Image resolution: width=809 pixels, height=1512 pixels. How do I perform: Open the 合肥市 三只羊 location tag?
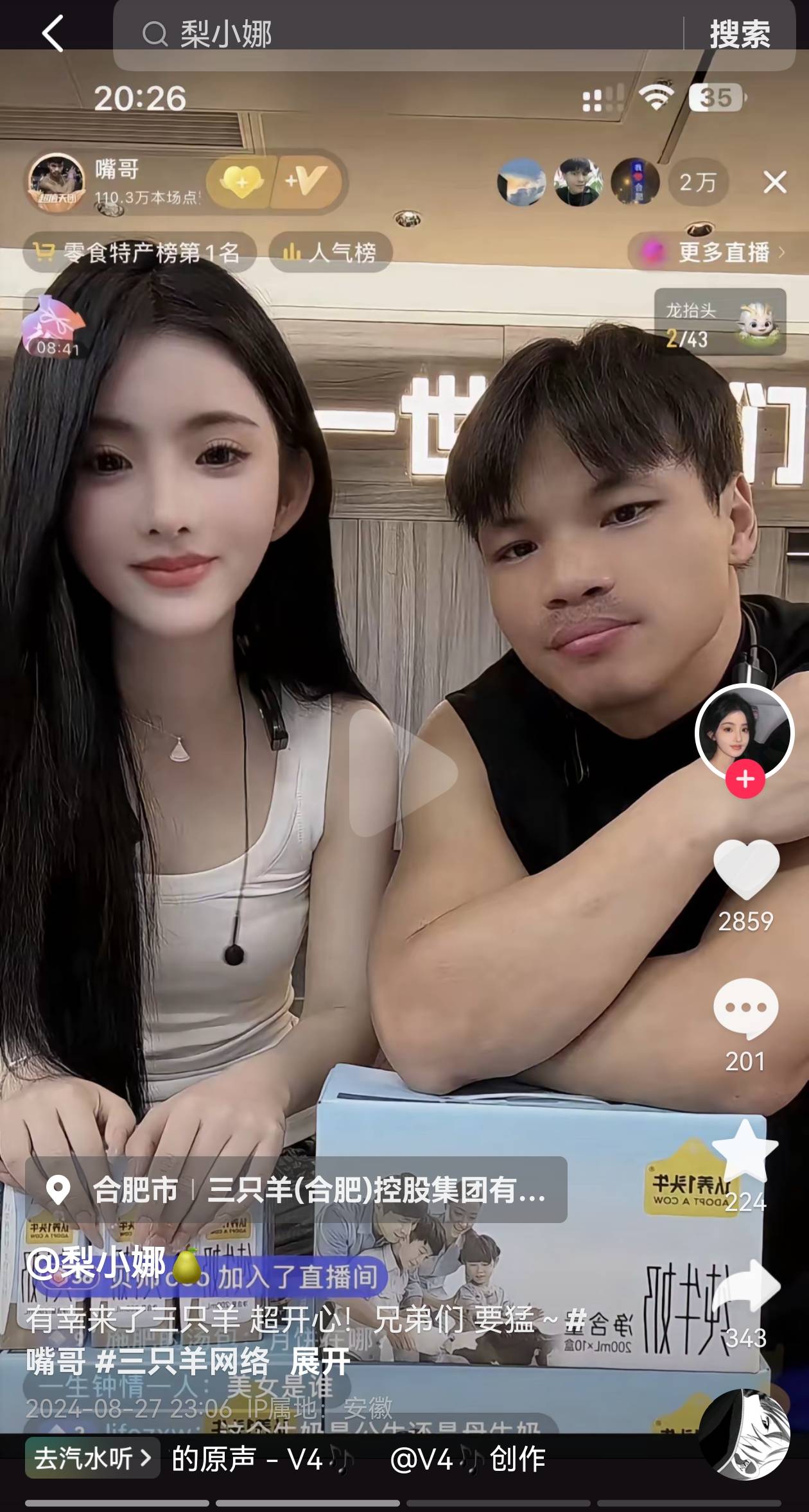click(x=295, y=1190)
